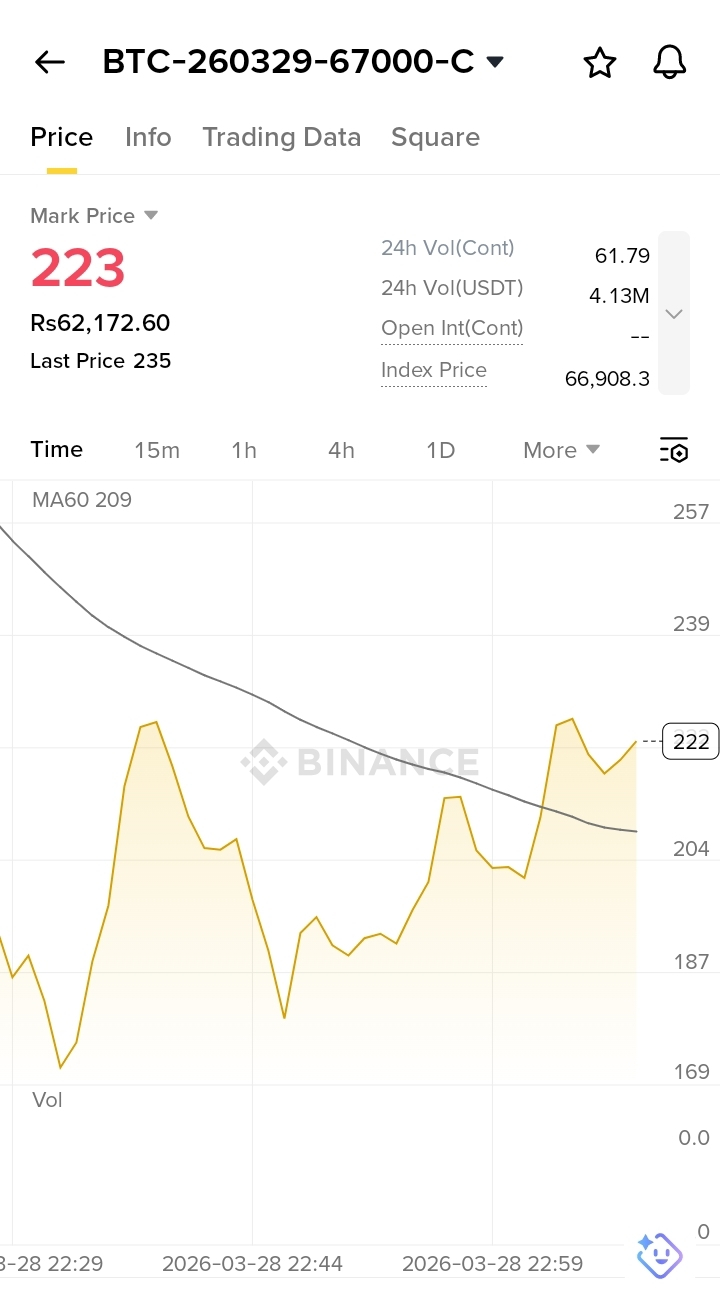This screenshot has width=720, height=1289.
Task: Select the 1h chart interval
Action: click(244, 450)
